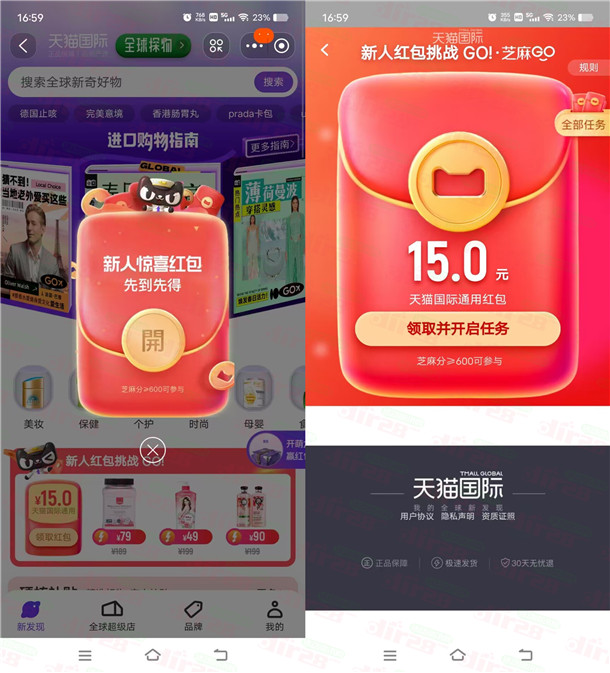The image size is (610, 673).
Task: Tap the 搜索 search button
Action: click(x=272, y=81)
